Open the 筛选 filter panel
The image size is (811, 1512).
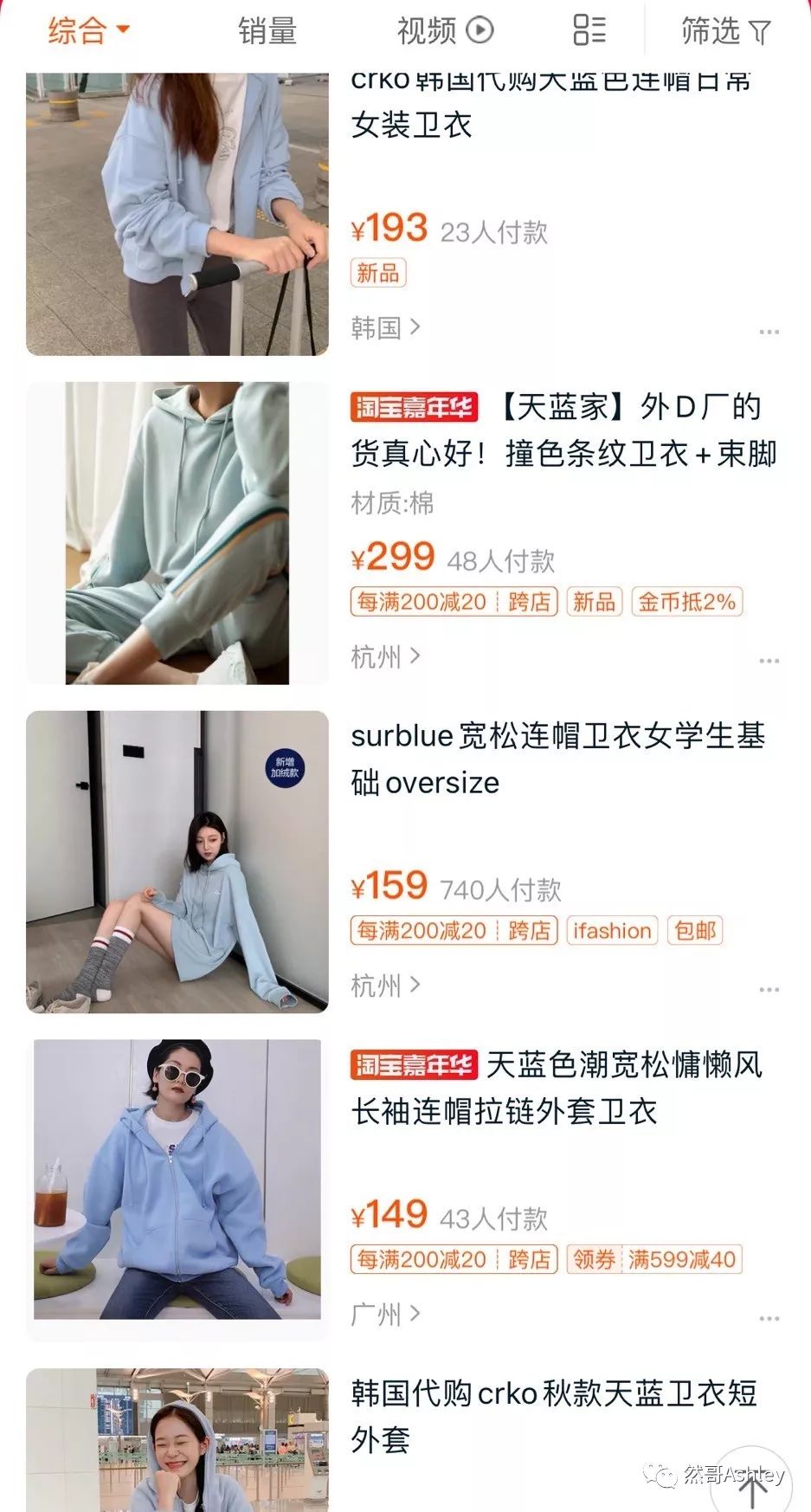coord(724,31)
